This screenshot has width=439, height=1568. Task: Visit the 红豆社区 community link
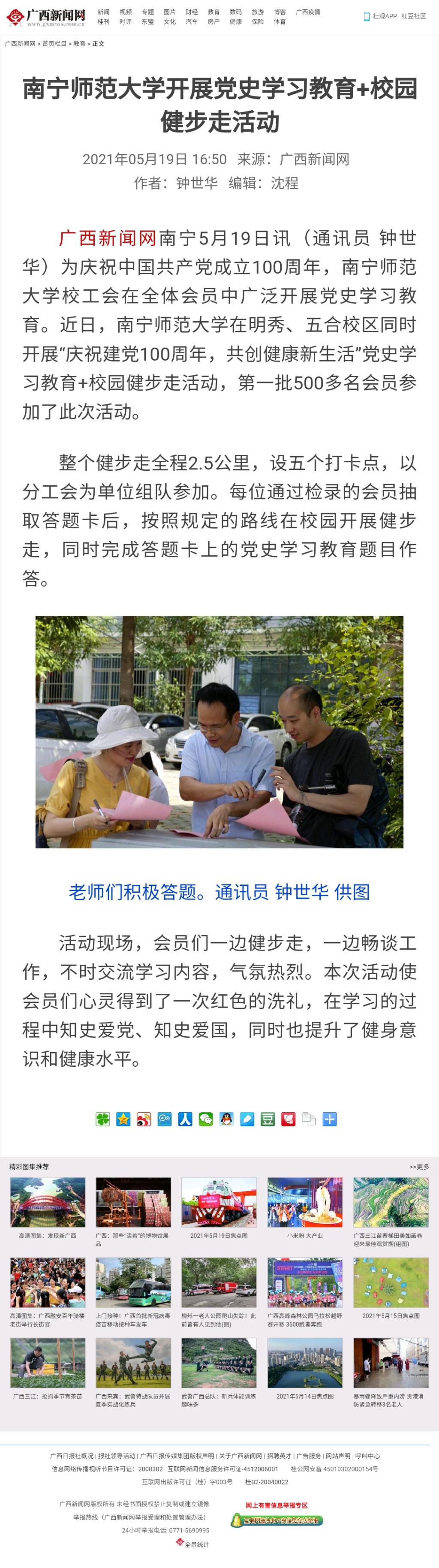point(413,16)
